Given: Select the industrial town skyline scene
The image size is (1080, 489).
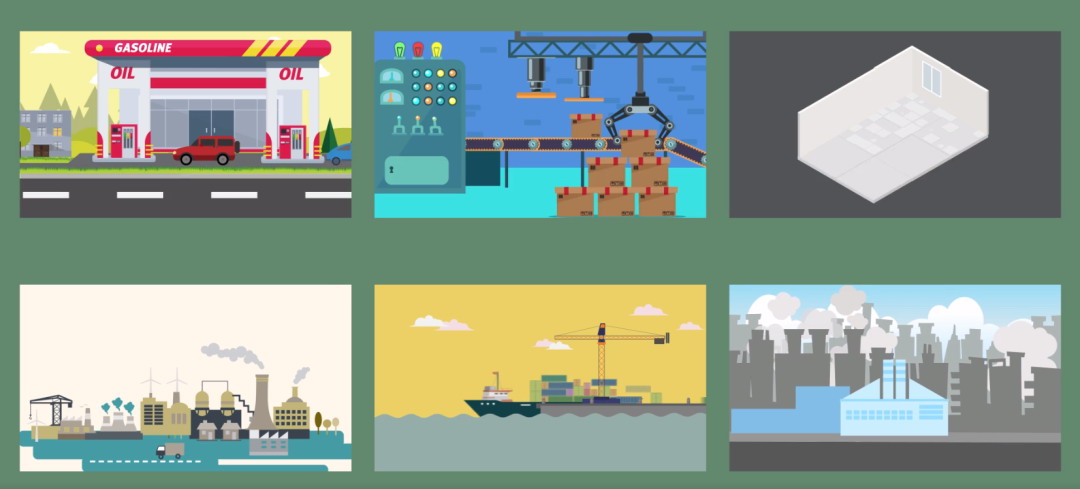Looking at the screenshot, I should pyautogui.click(x=186, y=378).
